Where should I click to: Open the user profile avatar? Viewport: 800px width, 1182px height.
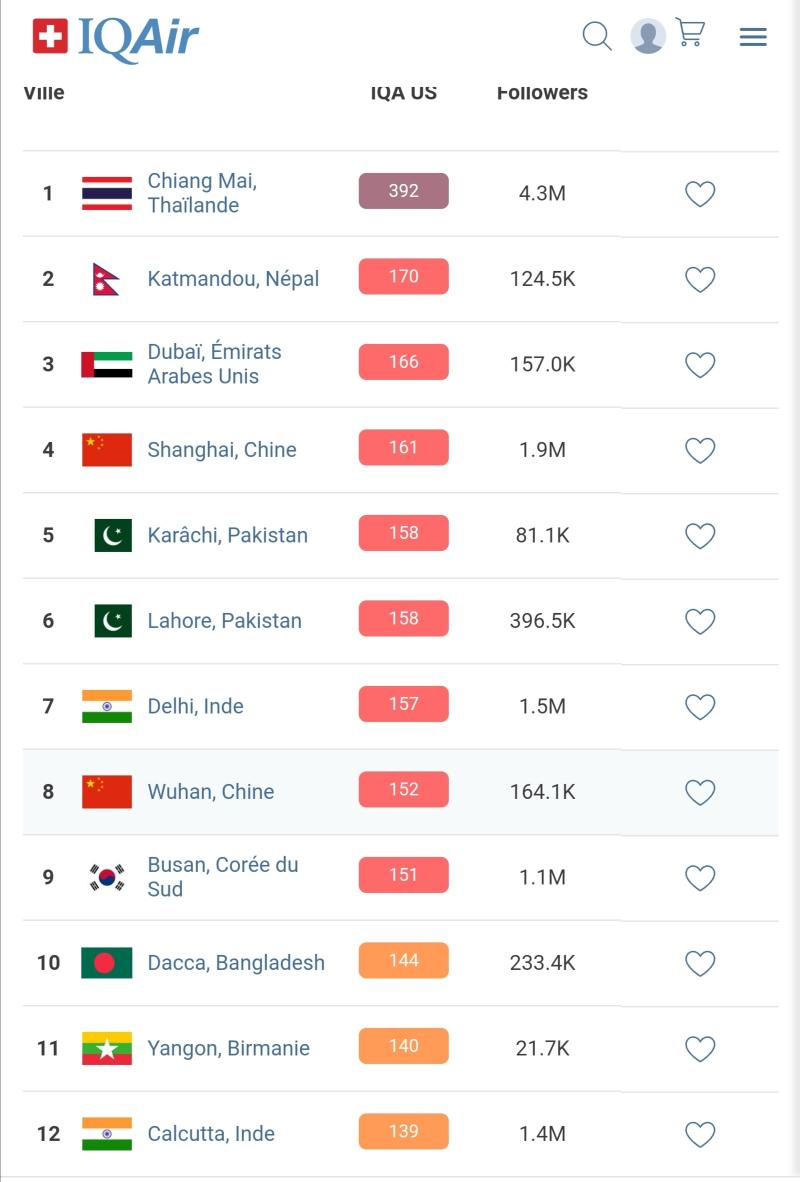[648, 36]
